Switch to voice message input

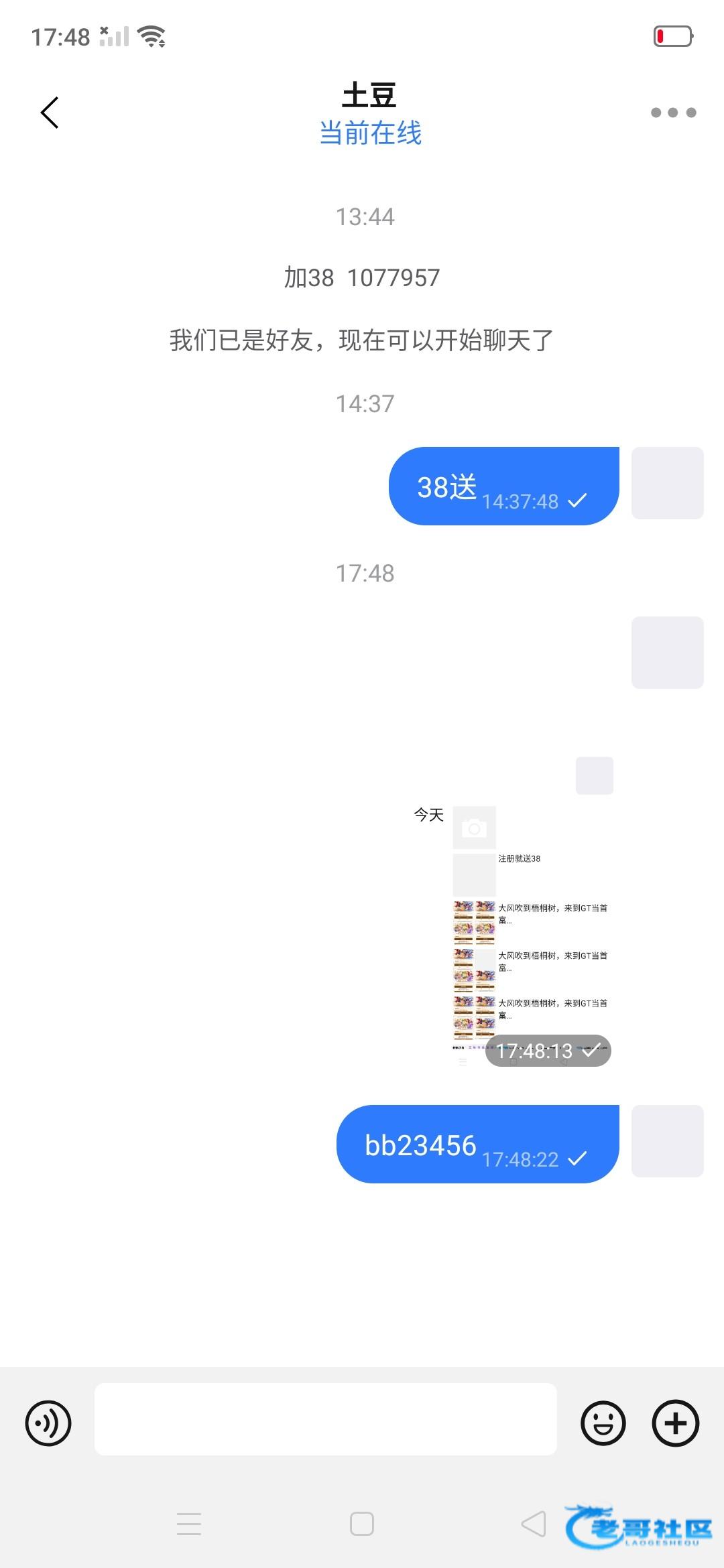pyautogui.click(x=48, y=1423)
